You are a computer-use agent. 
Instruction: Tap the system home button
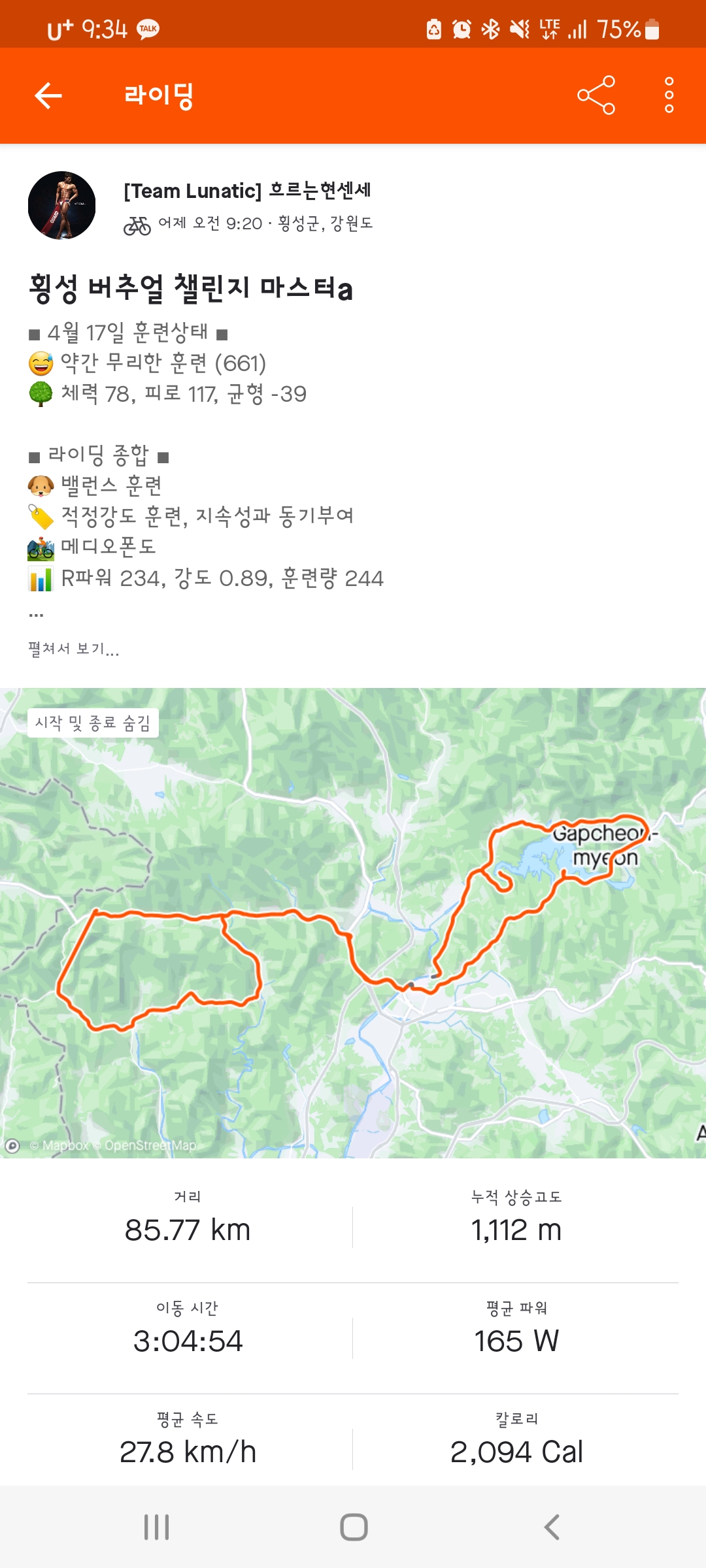coord(354,1527)
